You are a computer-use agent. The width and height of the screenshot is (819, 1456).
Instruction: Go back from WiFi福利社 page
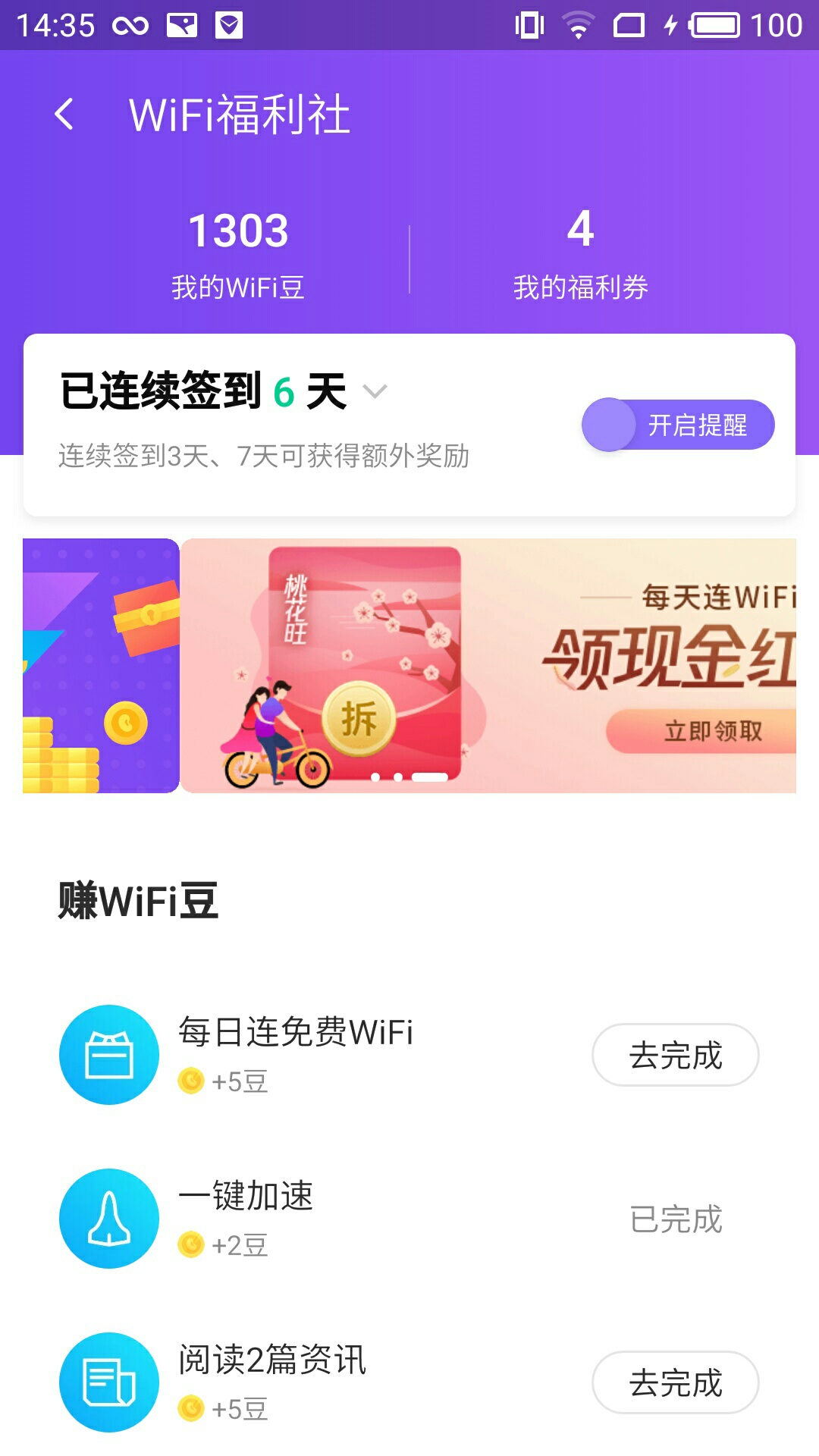point(64,115)
